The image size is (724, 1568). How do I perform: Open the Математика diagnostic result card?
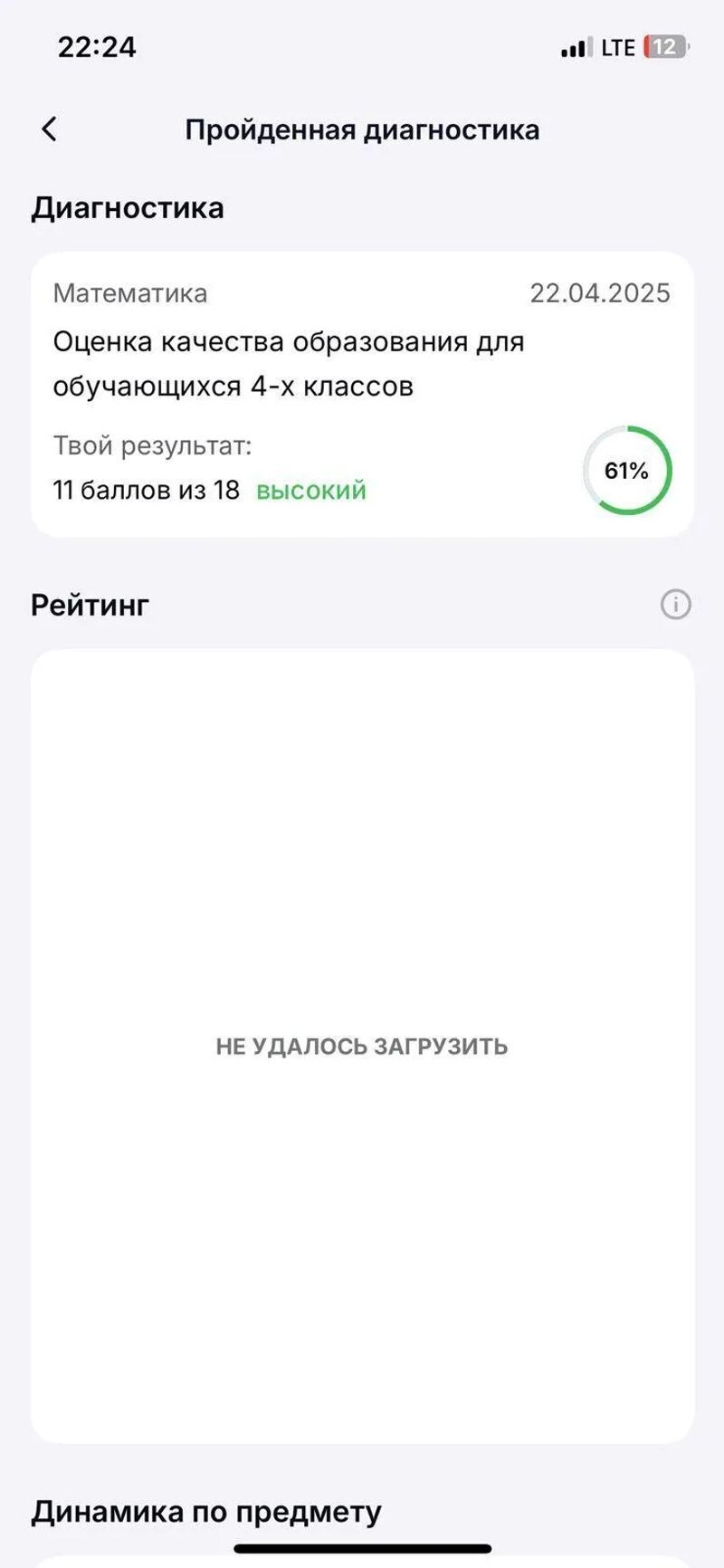point(362,394)
